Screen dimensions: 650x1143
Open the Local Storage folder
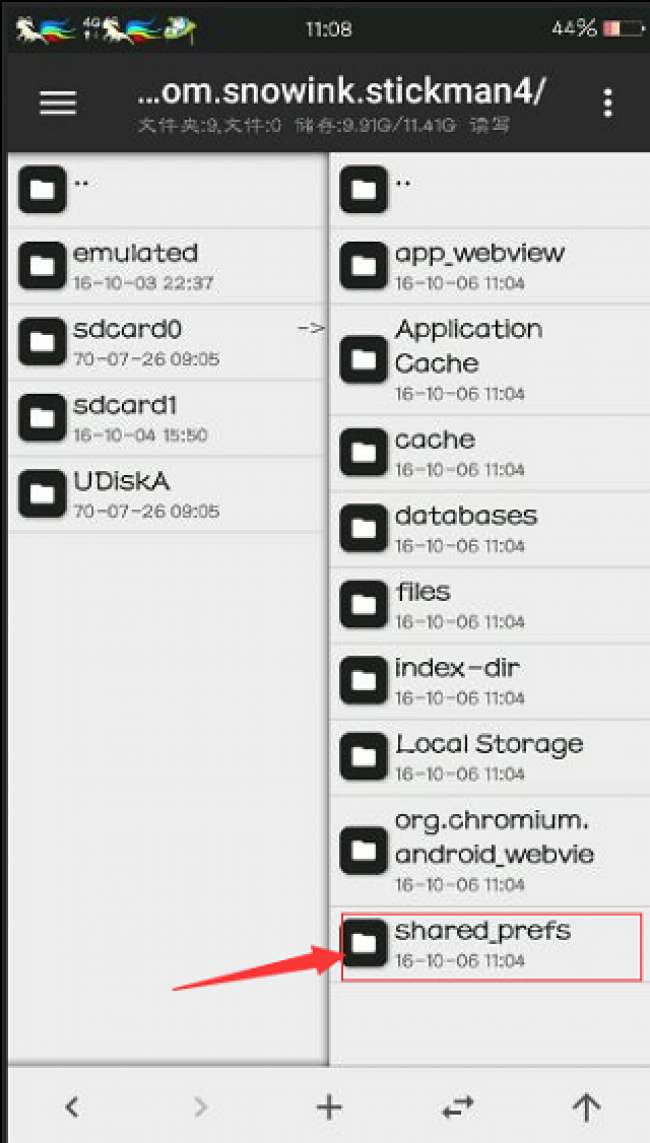[x=490, y=757]
